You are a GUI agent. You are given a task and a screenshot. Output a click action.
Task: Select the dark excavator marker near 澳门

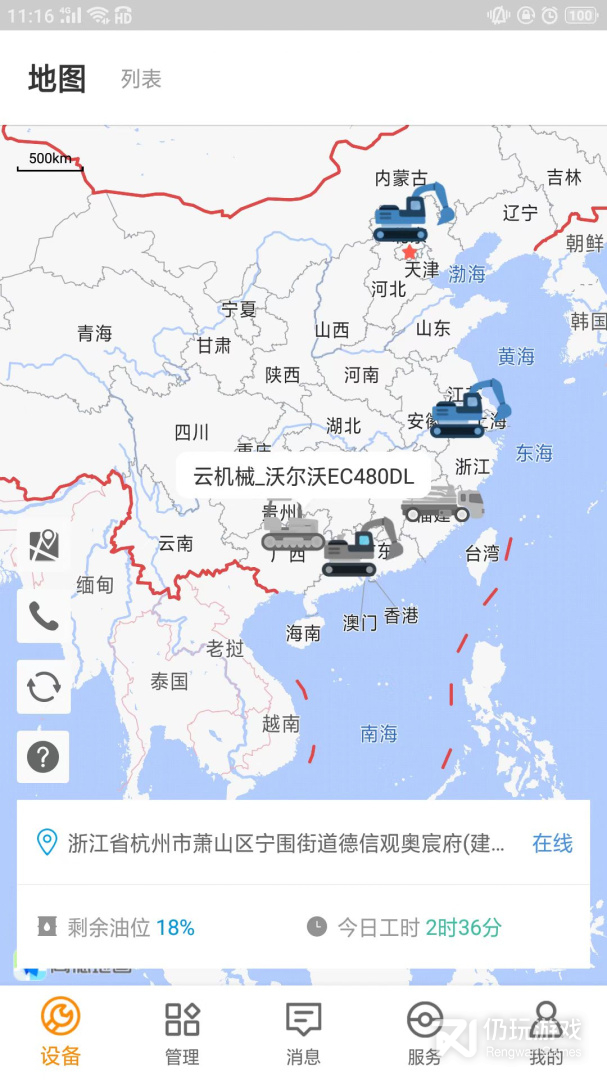(359, 548)
